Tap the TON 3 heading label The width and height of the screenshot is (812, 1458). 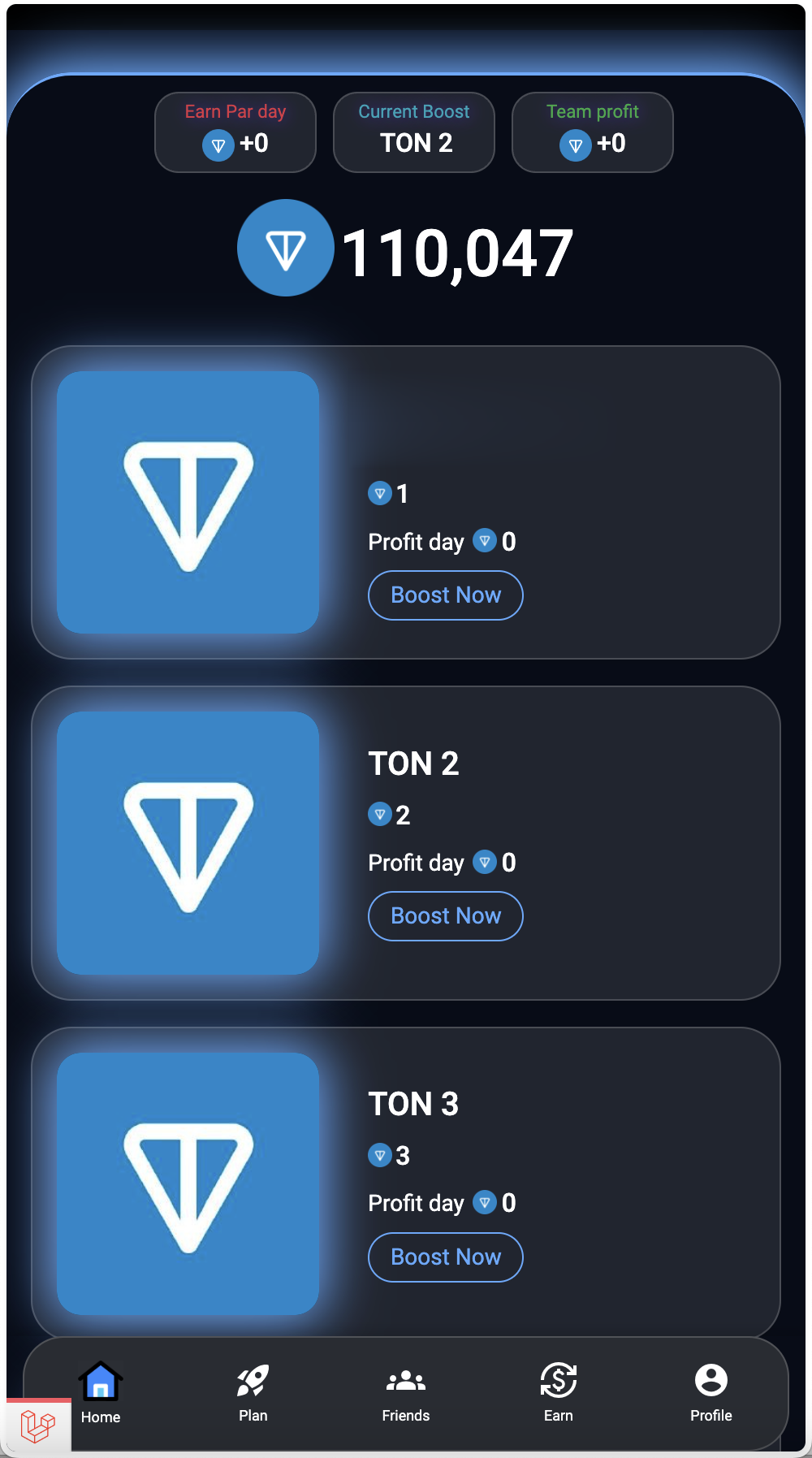pos(413,1104)
